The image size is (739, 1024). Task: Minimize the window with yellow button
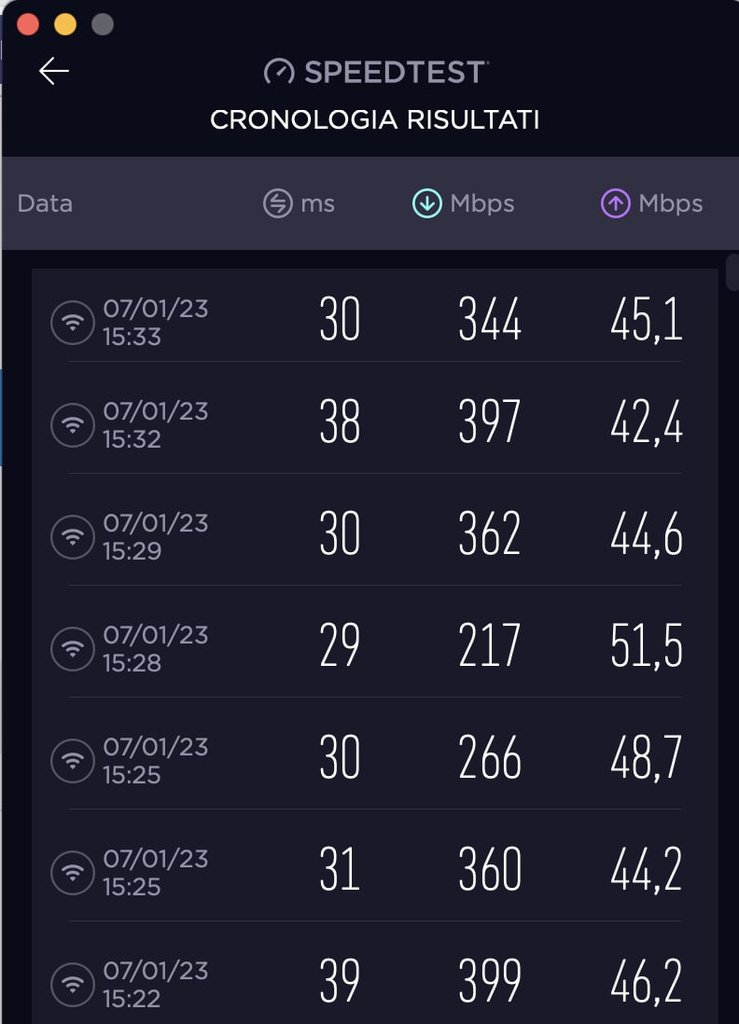(65, 24)
